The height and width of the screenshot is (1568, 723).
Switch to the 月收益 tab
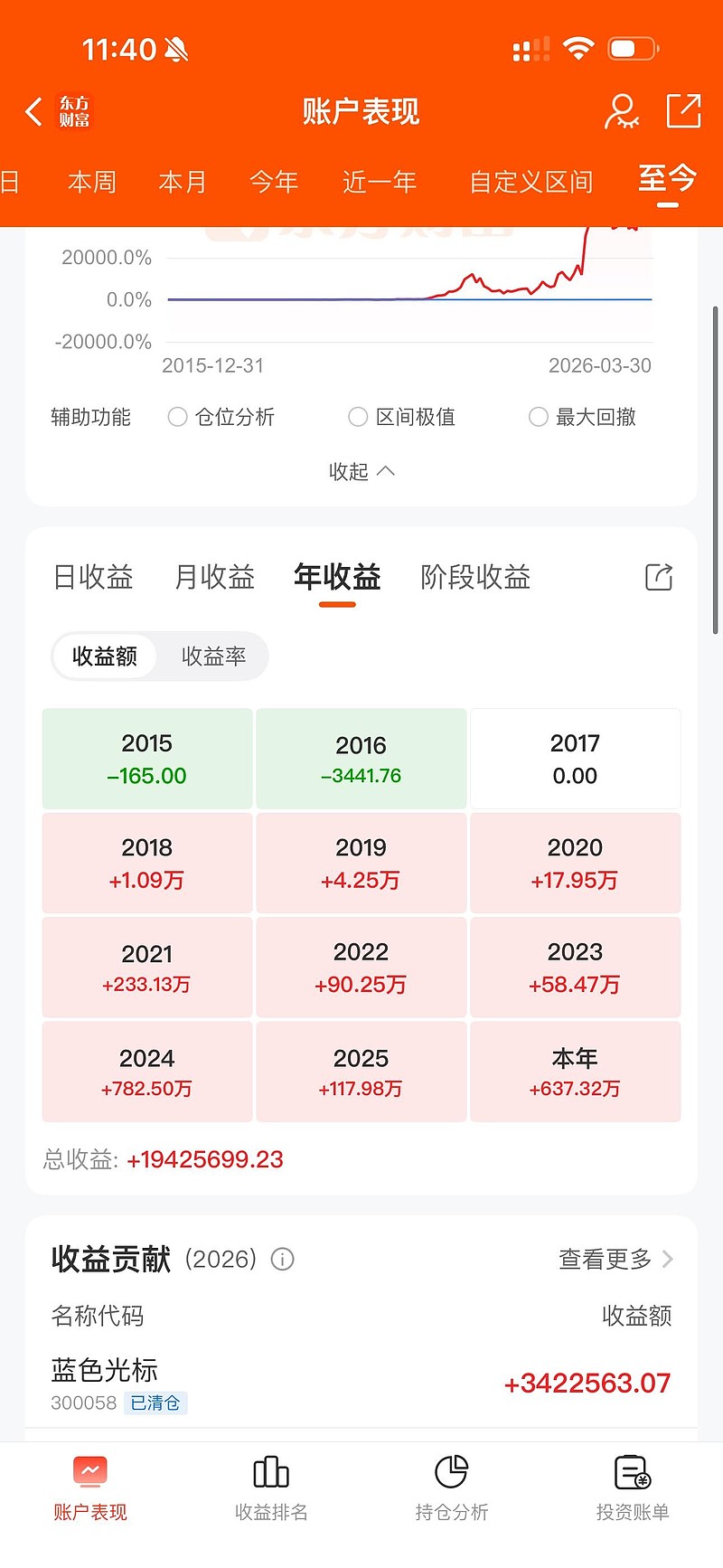(213, 577)
